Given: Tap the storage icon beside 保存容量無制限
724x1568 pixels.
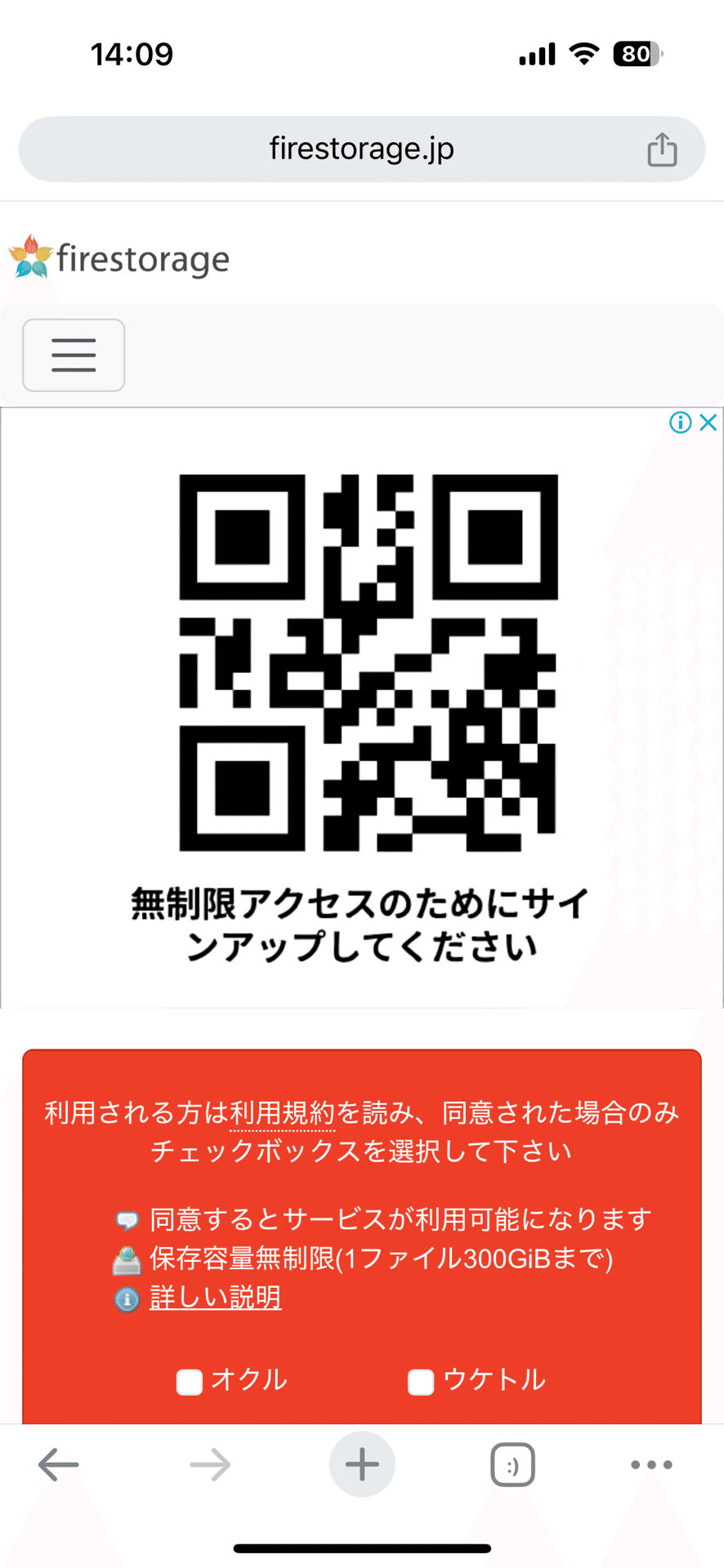Looking at the screenshot, I should (x=127, y=1258).
